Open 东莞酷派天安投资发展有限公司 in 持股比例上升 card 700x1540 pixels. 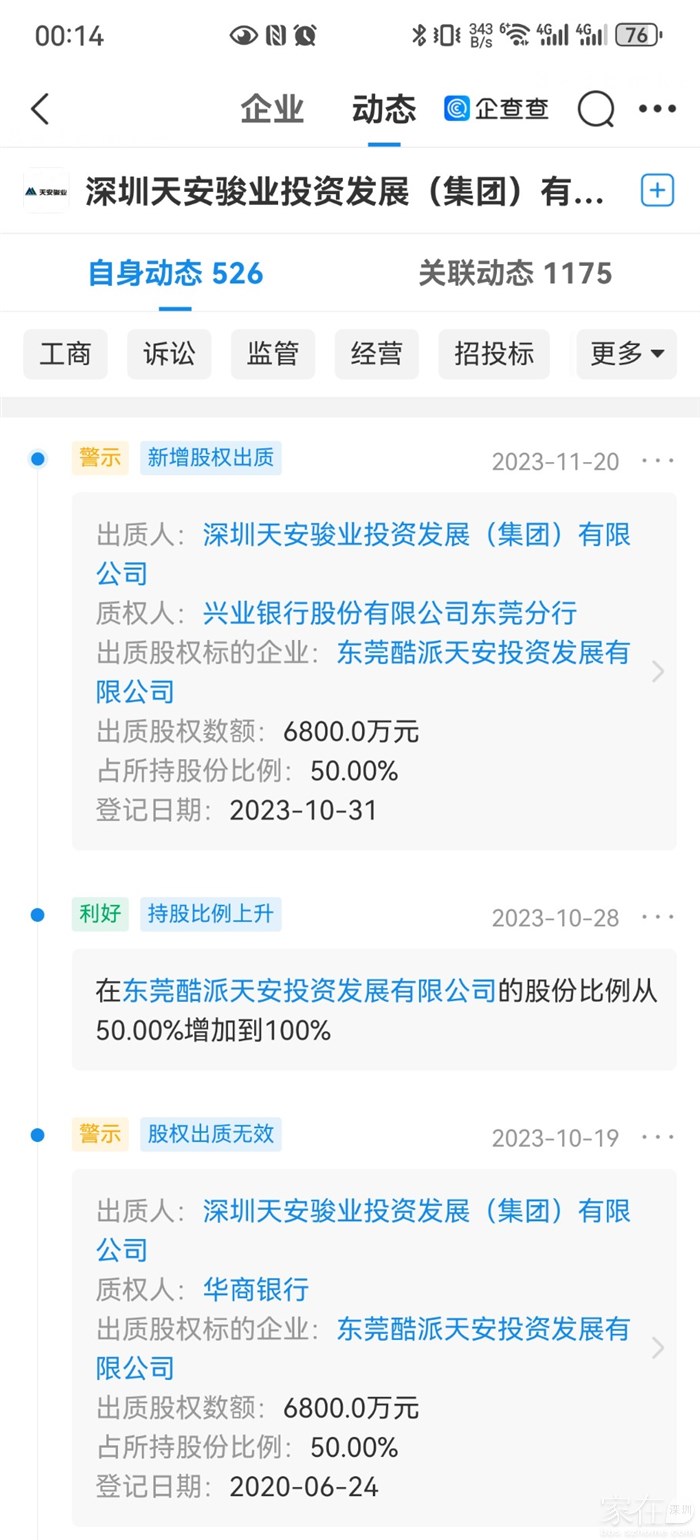tap(310, 991)
